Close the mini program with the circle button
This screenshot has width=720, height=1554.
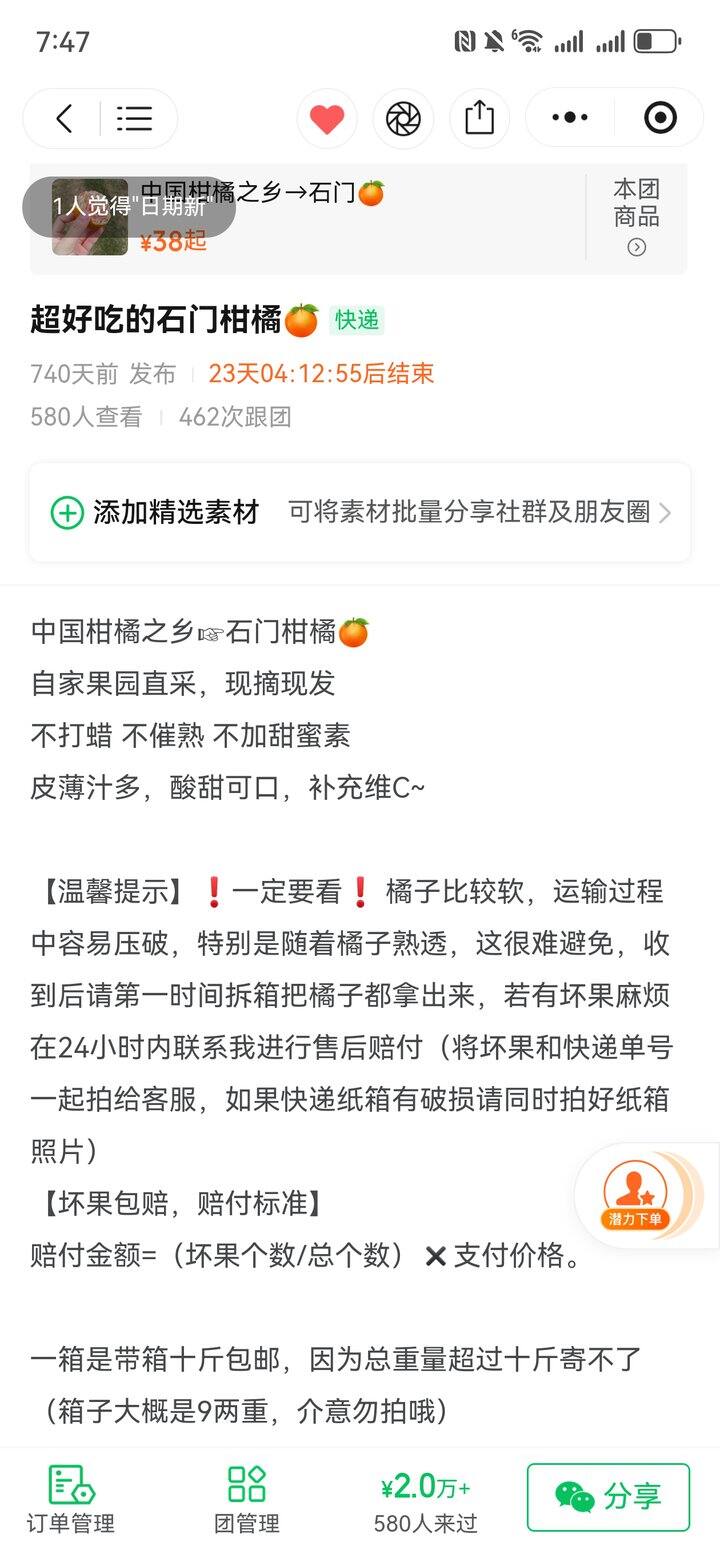click(660, 118)
